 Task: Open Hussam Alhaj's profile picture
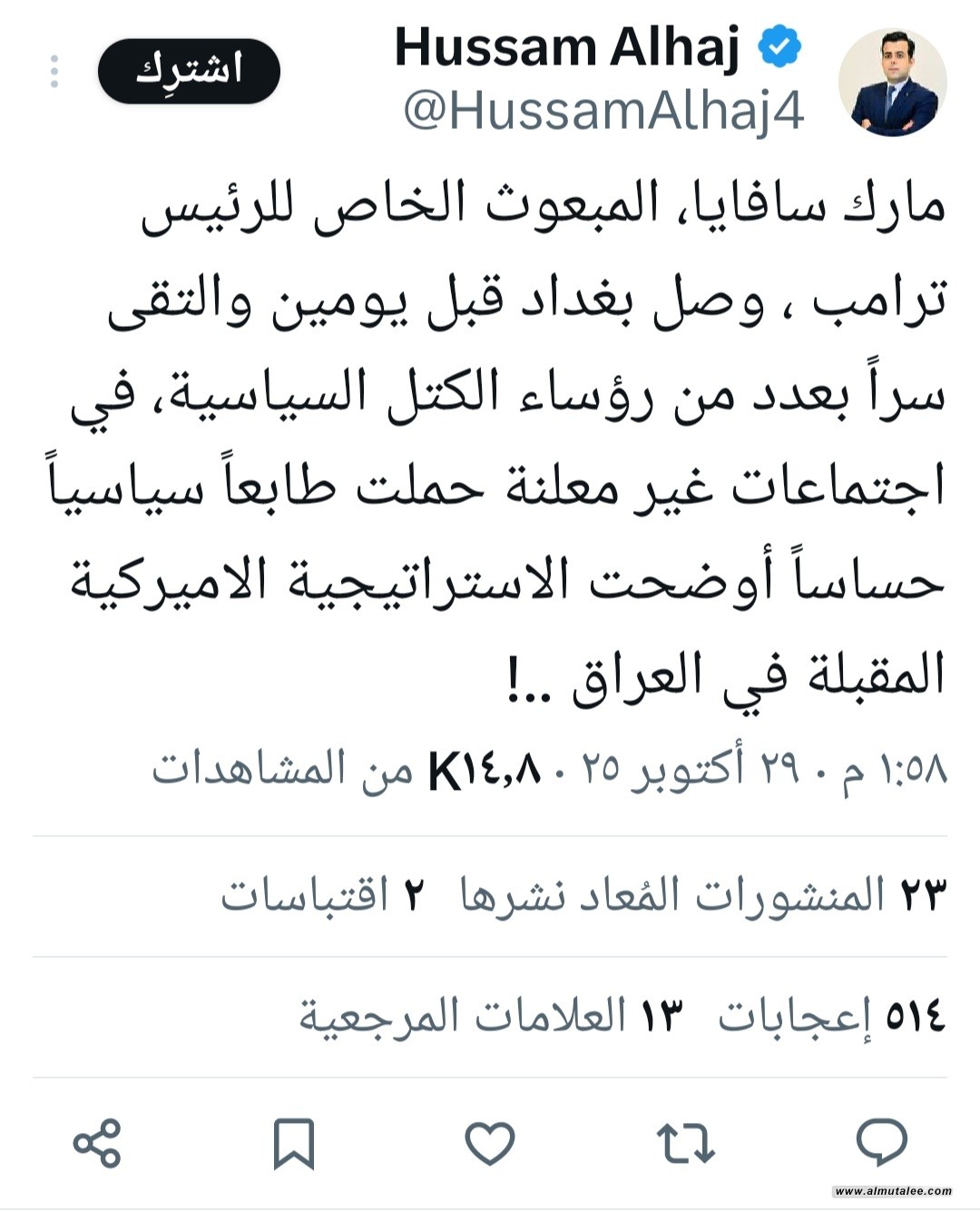[x=891, y=83]
